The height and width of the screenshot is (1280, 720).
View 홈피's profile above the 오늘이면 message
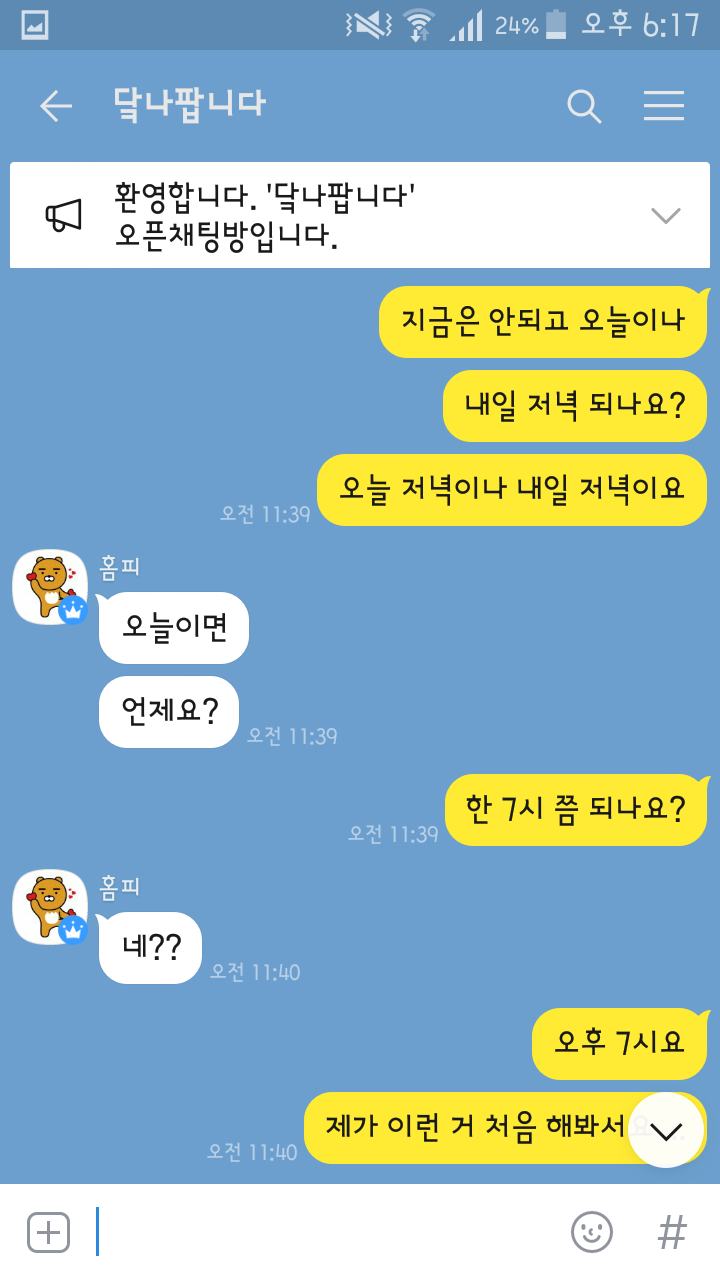click(50, 587)
